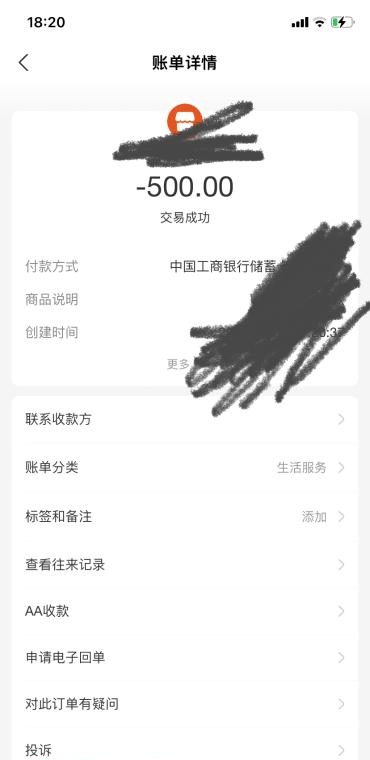Viewport: 370px width, 760px height.
Task: Select 申请电子回单
Action: pos(185,658)
